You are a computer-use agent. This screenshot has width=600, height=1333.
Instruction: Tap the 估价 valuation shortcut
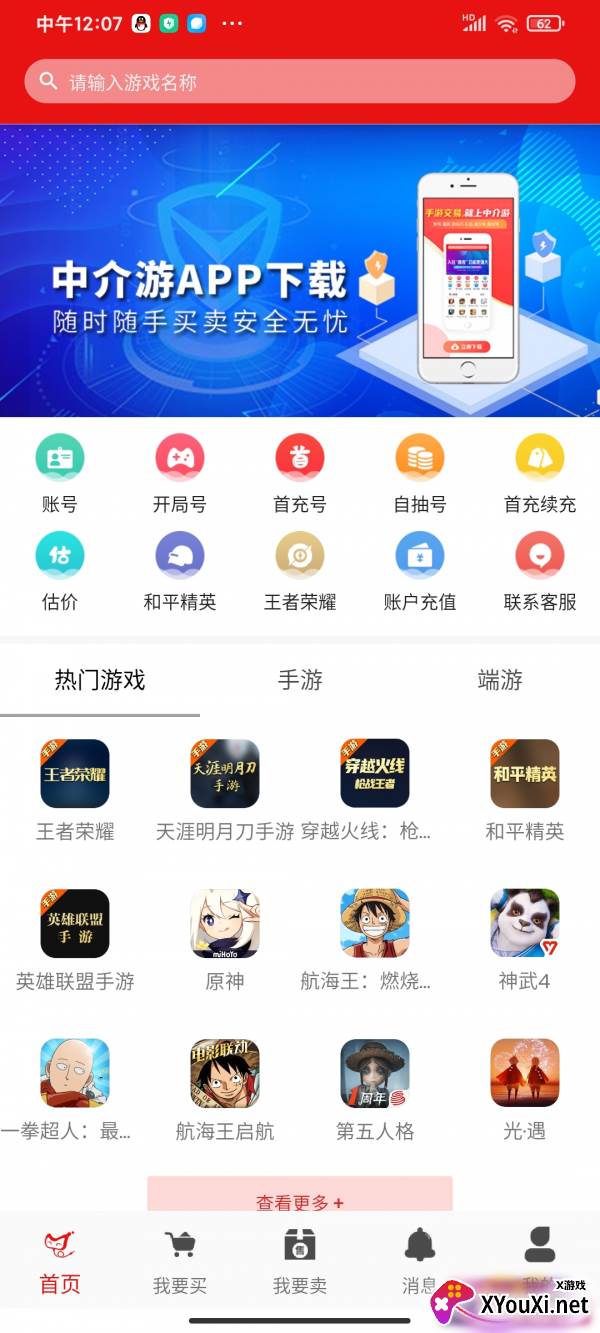click(60, 572)
